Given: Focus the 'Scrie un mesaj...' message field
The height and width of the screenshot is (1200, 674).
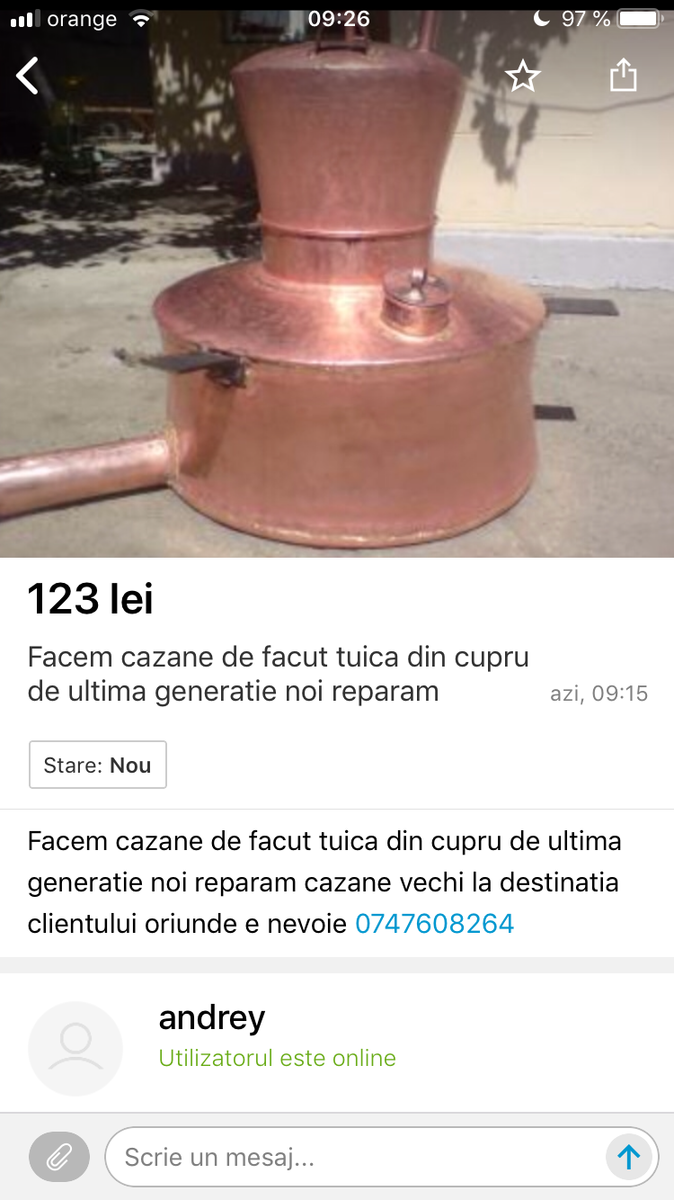Looking at the screenshot, I should pos(357,1158).
